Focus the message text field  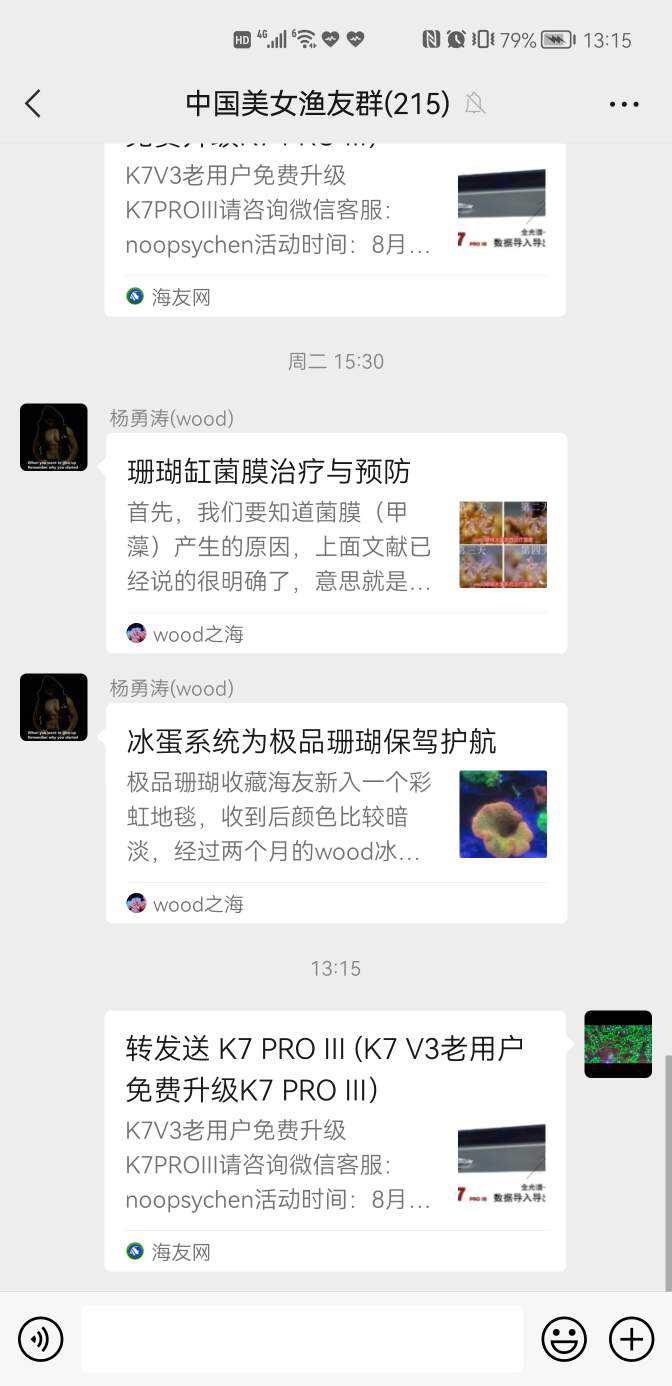(x=302, y=1339)
